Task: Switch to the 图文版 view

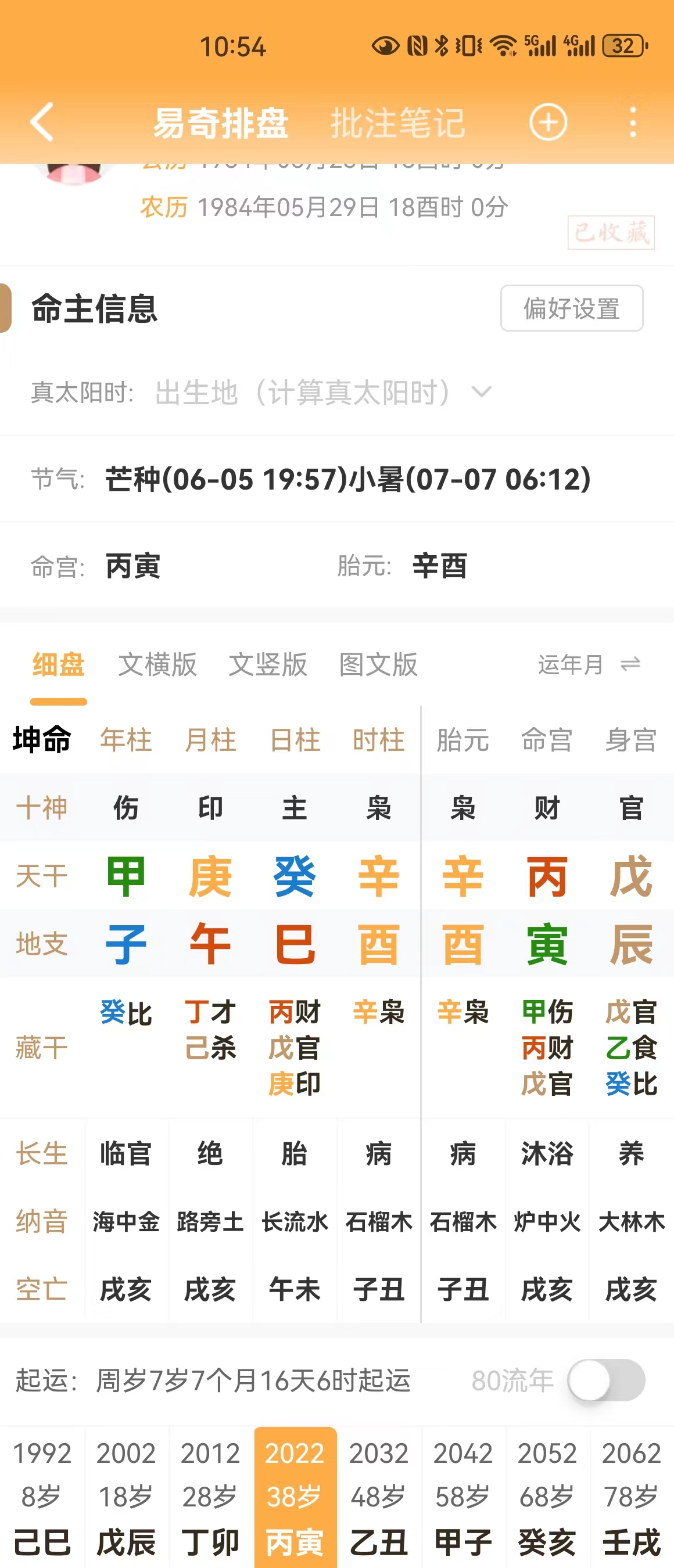Action: click(x=378, y=664)
